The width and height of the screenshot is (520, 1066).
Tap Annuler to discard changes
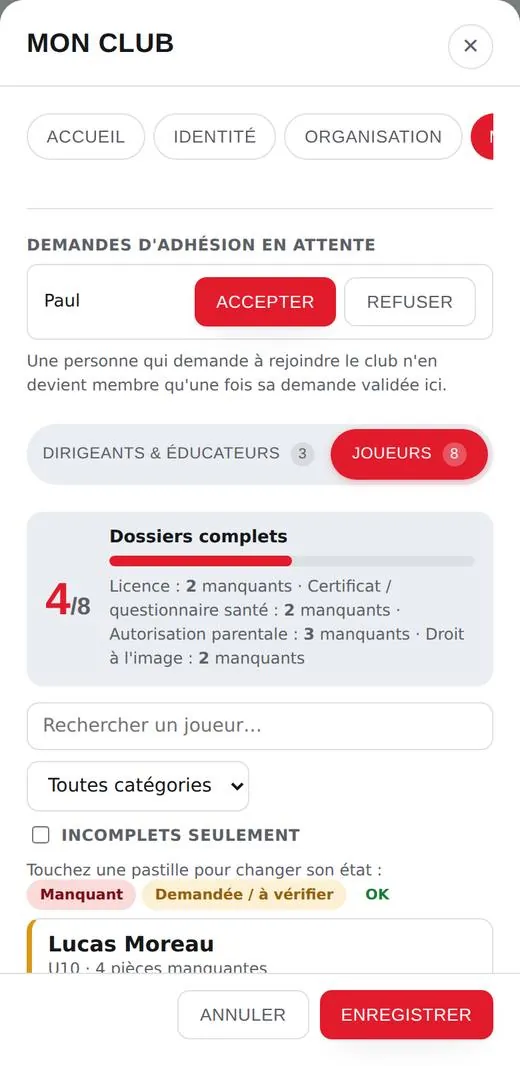243,1014
